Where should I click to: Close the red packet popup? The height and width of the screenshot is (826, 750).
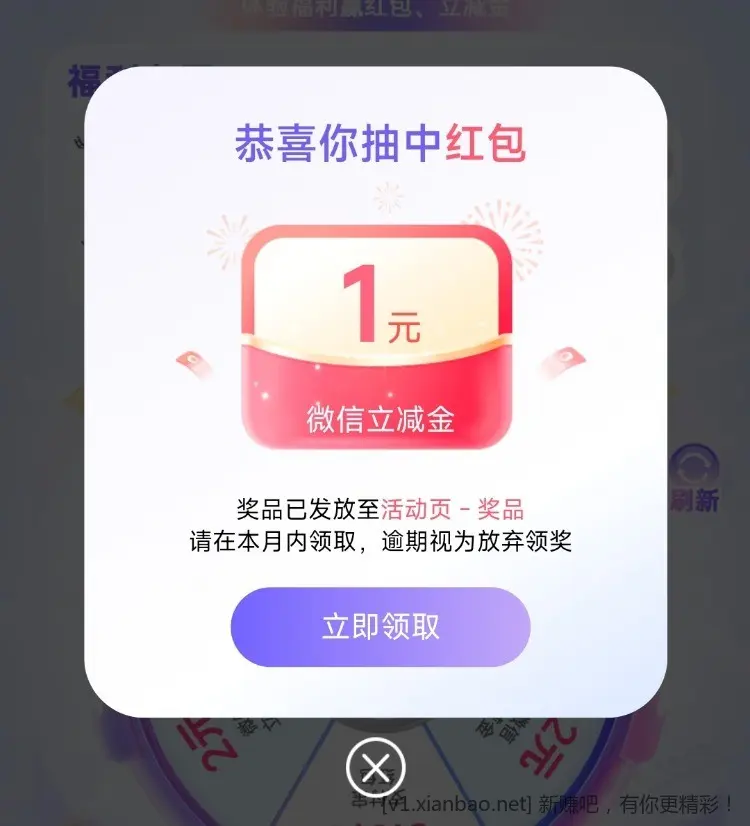[x=375, y=768]
